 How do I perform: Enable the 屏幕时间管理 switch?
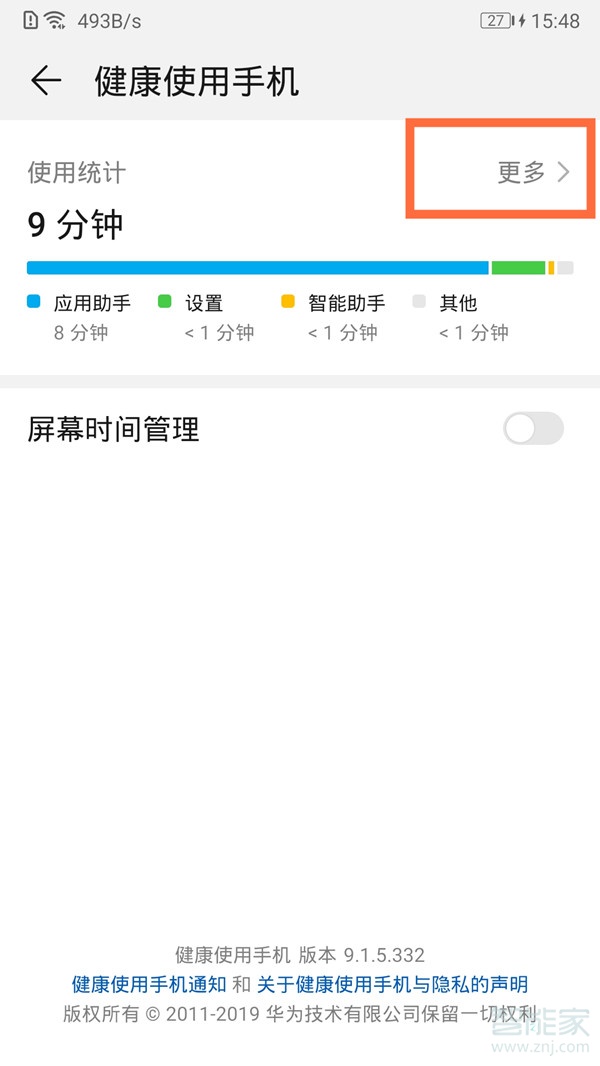[533, 429]
